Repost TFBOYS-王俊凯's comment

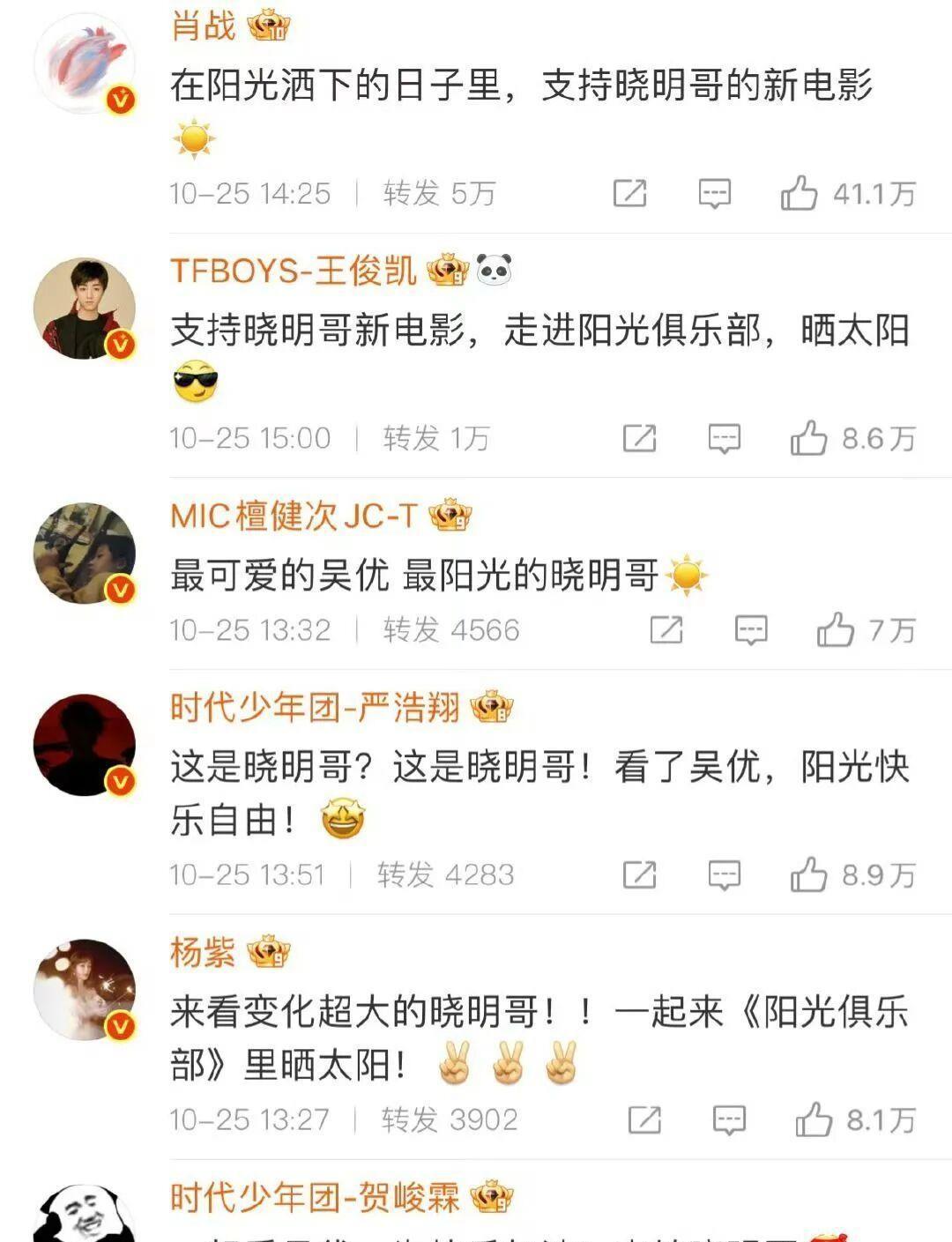tap(639, 438)
